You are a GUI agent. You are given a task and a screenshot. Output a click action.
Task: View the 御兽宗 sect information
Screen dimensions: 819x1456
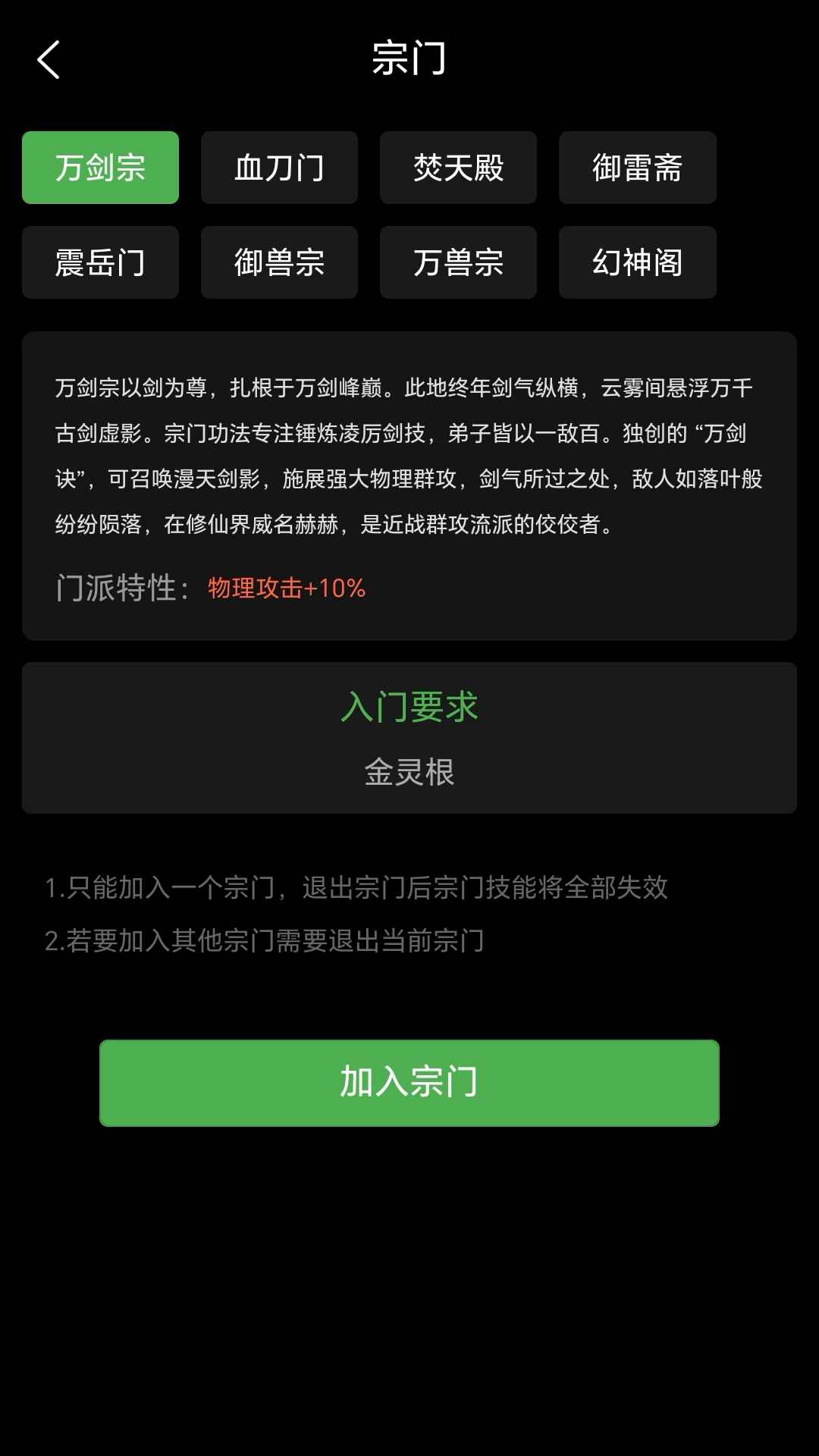(x=279, y=262)
